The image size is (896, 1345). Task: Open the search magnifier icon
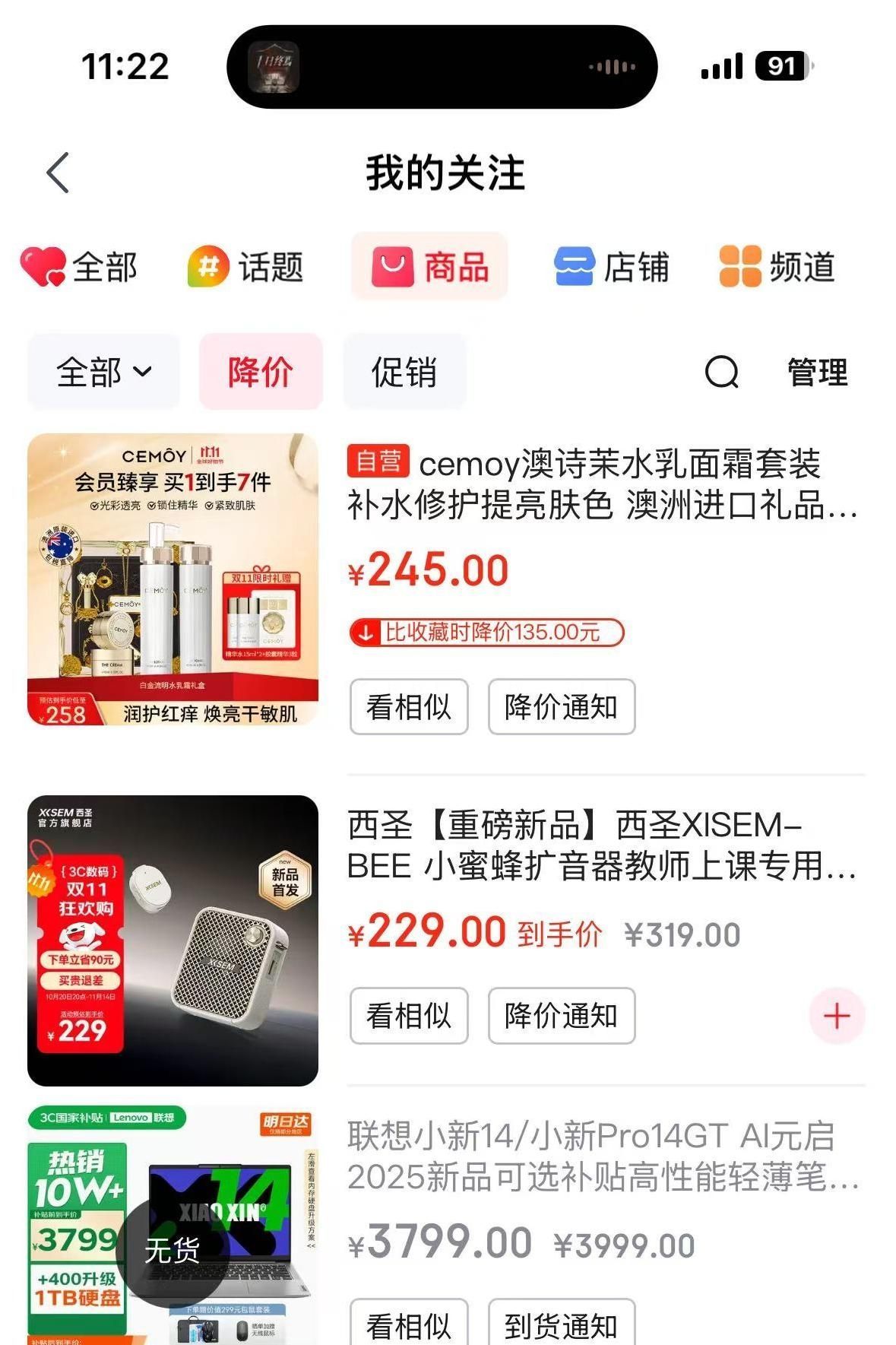[x=721, y=373]
